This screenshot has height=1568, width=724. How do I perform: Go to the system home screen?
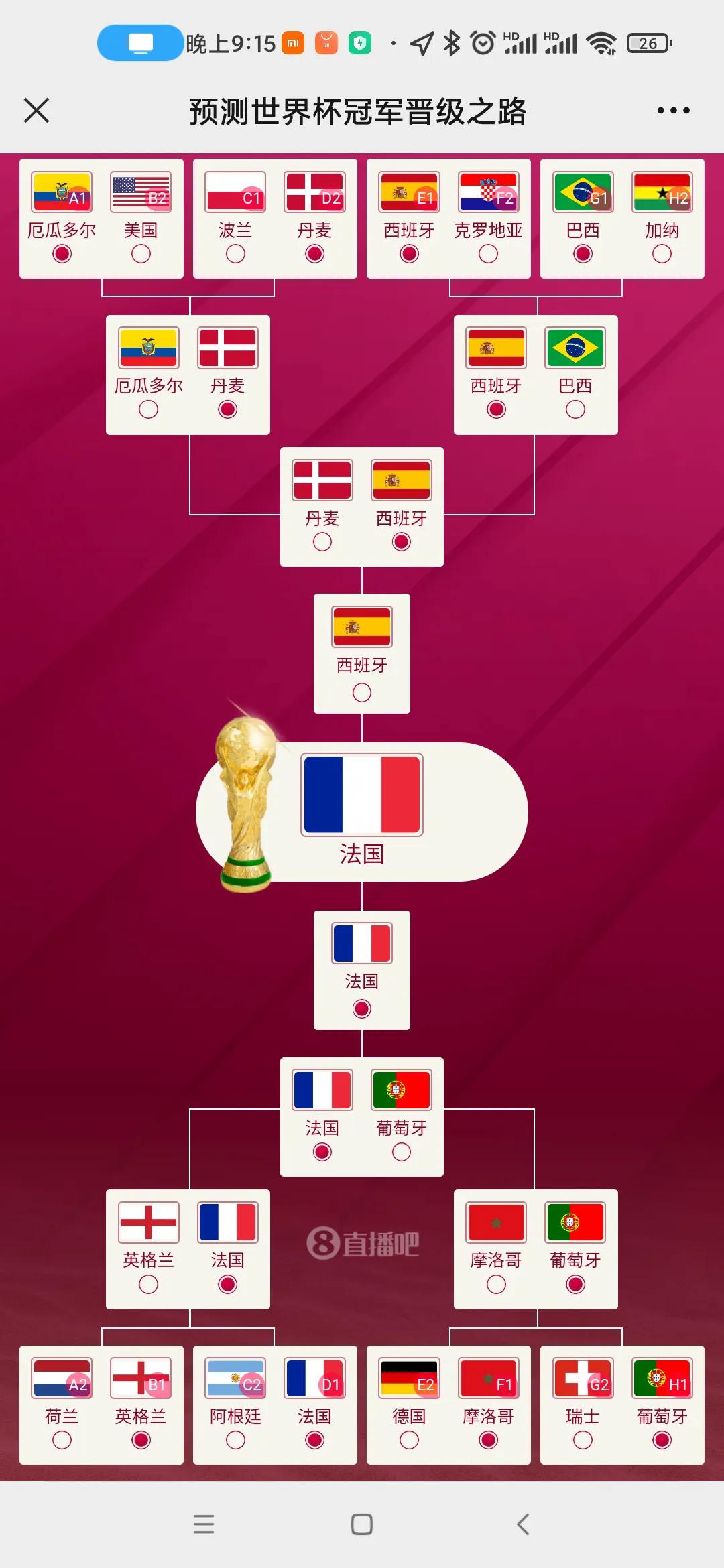362,1524
